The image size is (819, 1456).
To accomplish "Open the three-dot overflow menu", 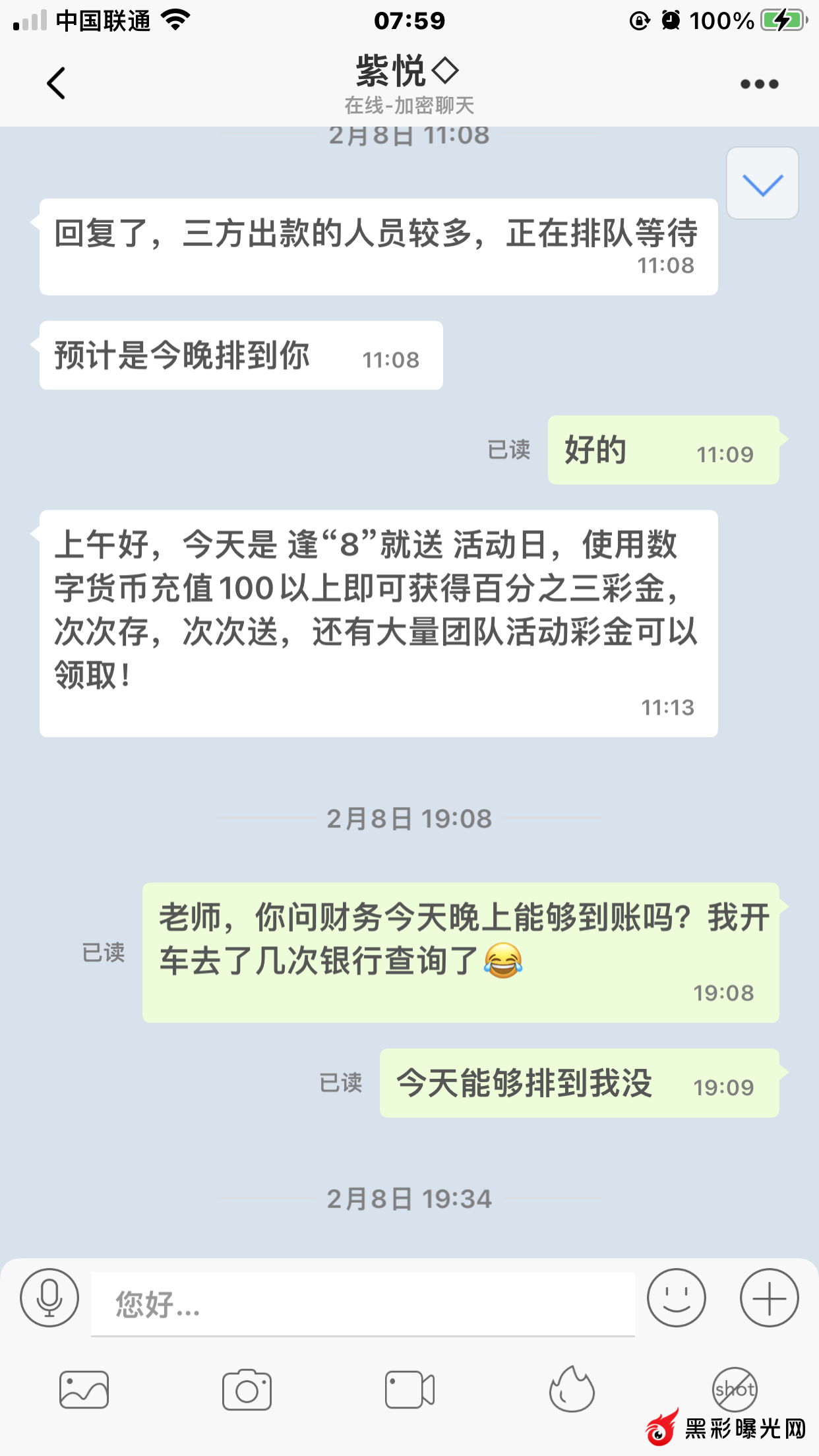I will click(x=759, y=84).
